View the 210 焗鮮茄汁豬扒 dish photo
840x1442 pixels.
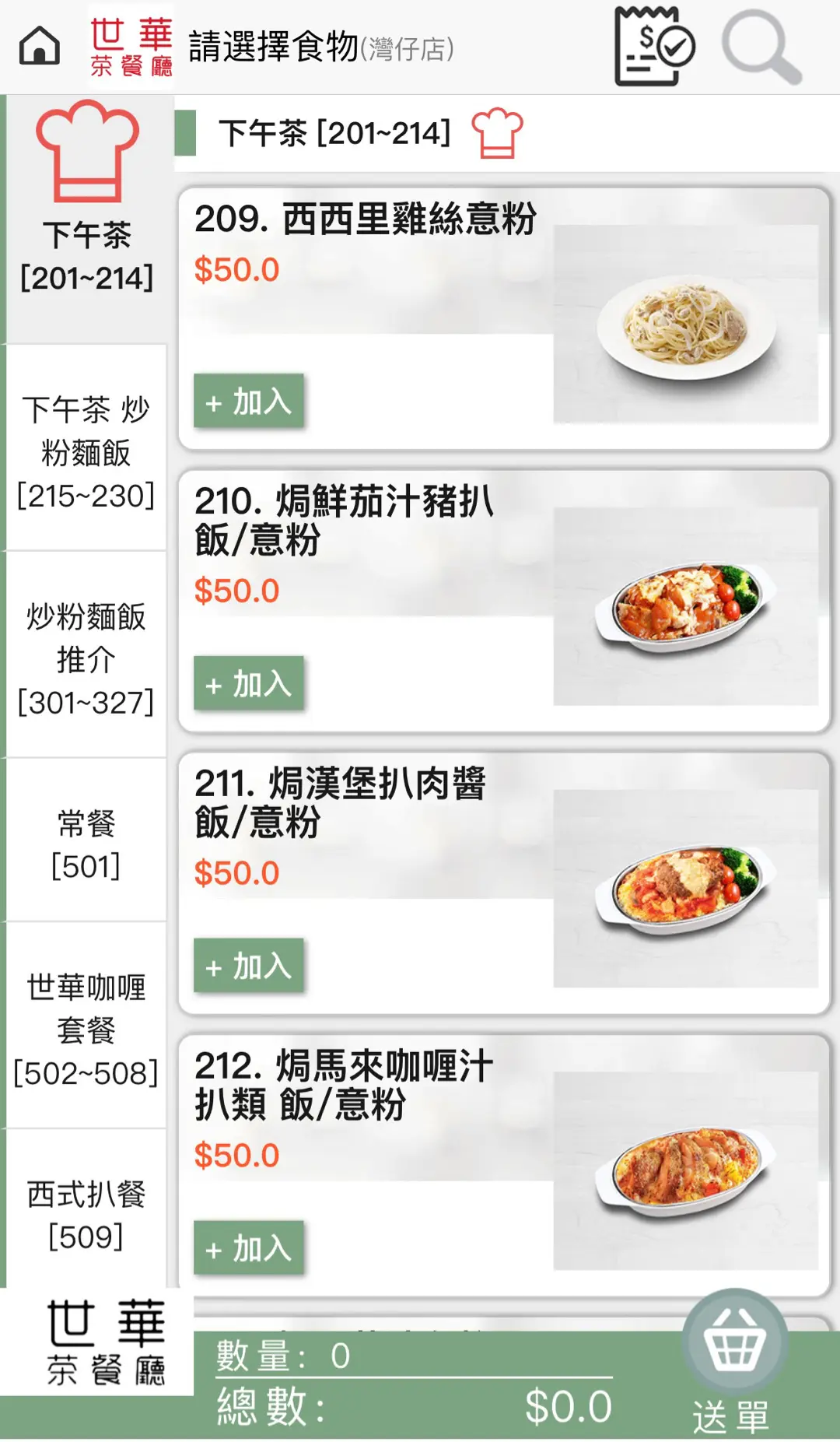click(685, 606)
